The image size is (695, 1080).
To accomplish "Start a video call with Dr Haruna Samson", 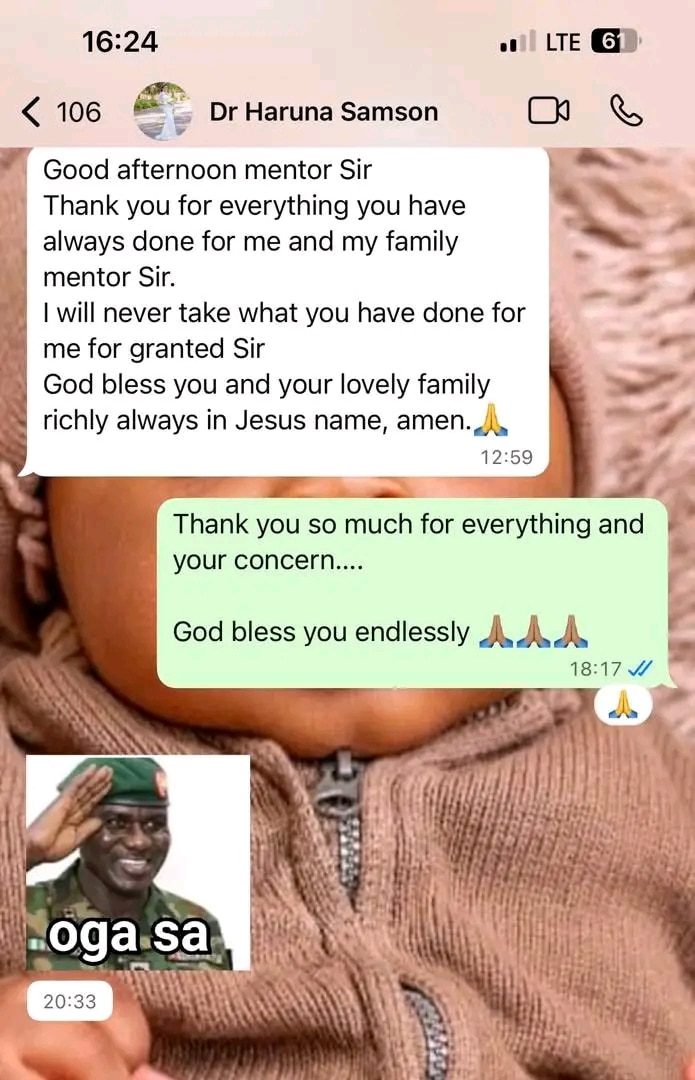I will pyautogui.click(x=548, y=111).
